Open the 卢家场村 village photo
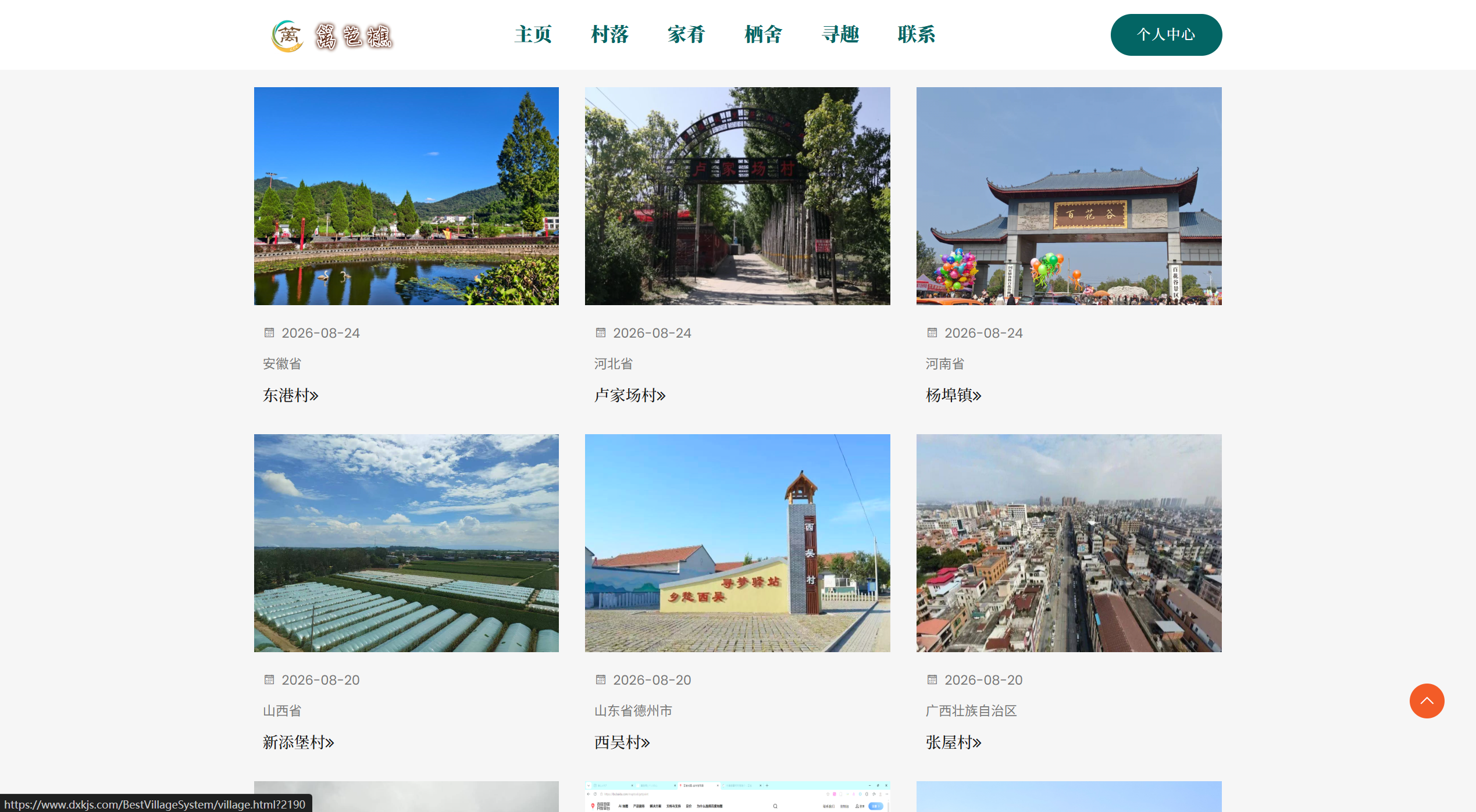Image resolution: width=1476 pixels, height=812 pixels. 737,196
